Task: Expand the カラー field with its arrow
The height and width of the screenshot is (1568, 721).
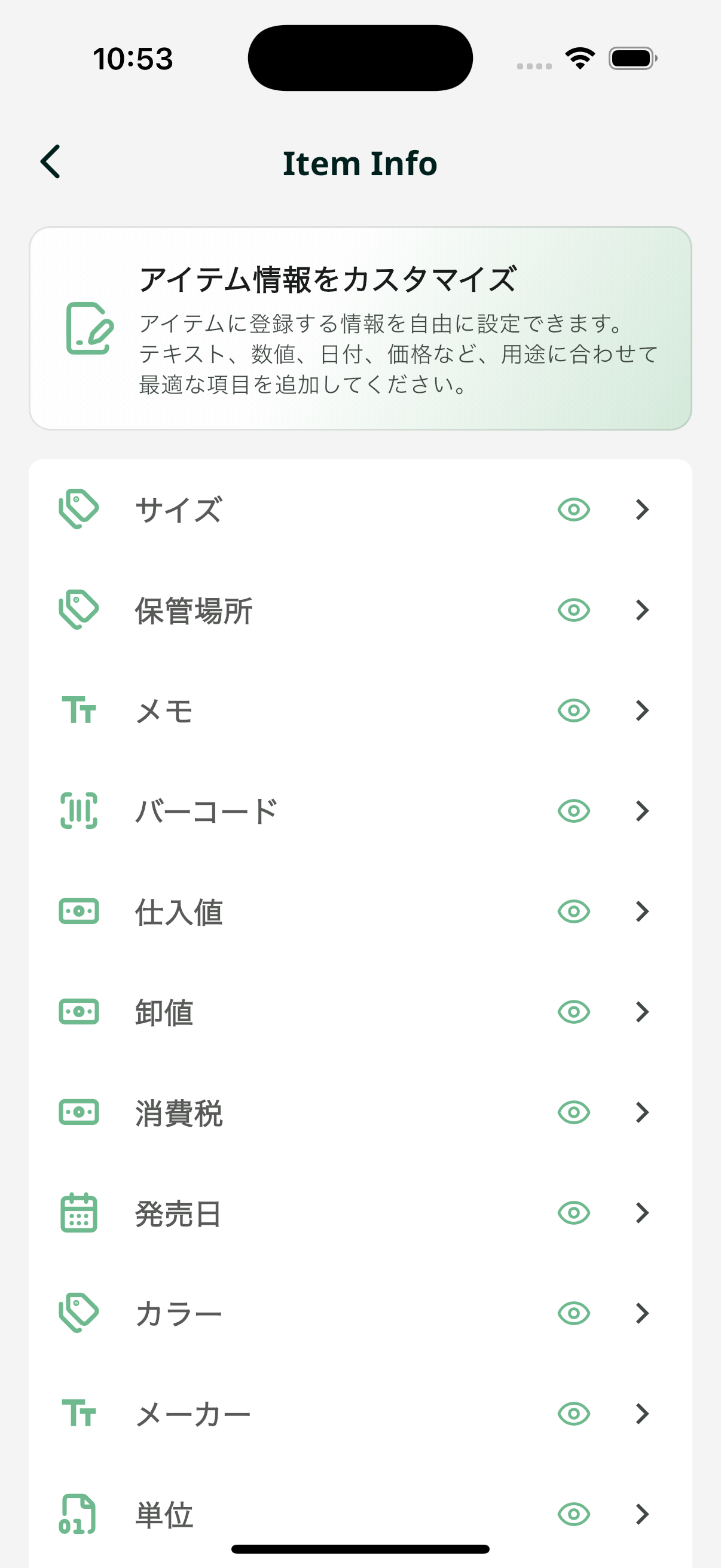Action: pyautogui.click(x=642, y=1313)
